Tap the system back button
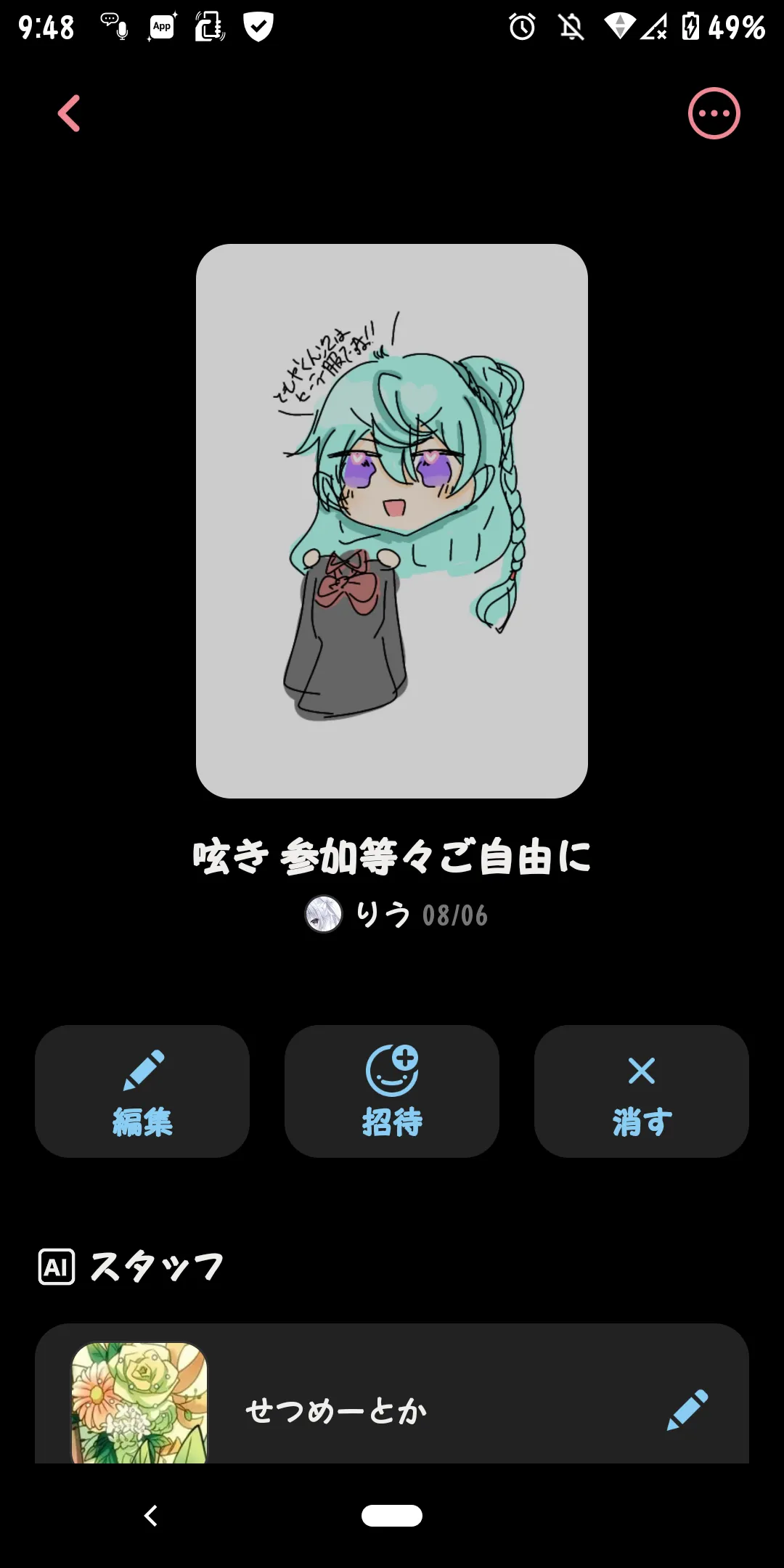 tap(151, 1516)
